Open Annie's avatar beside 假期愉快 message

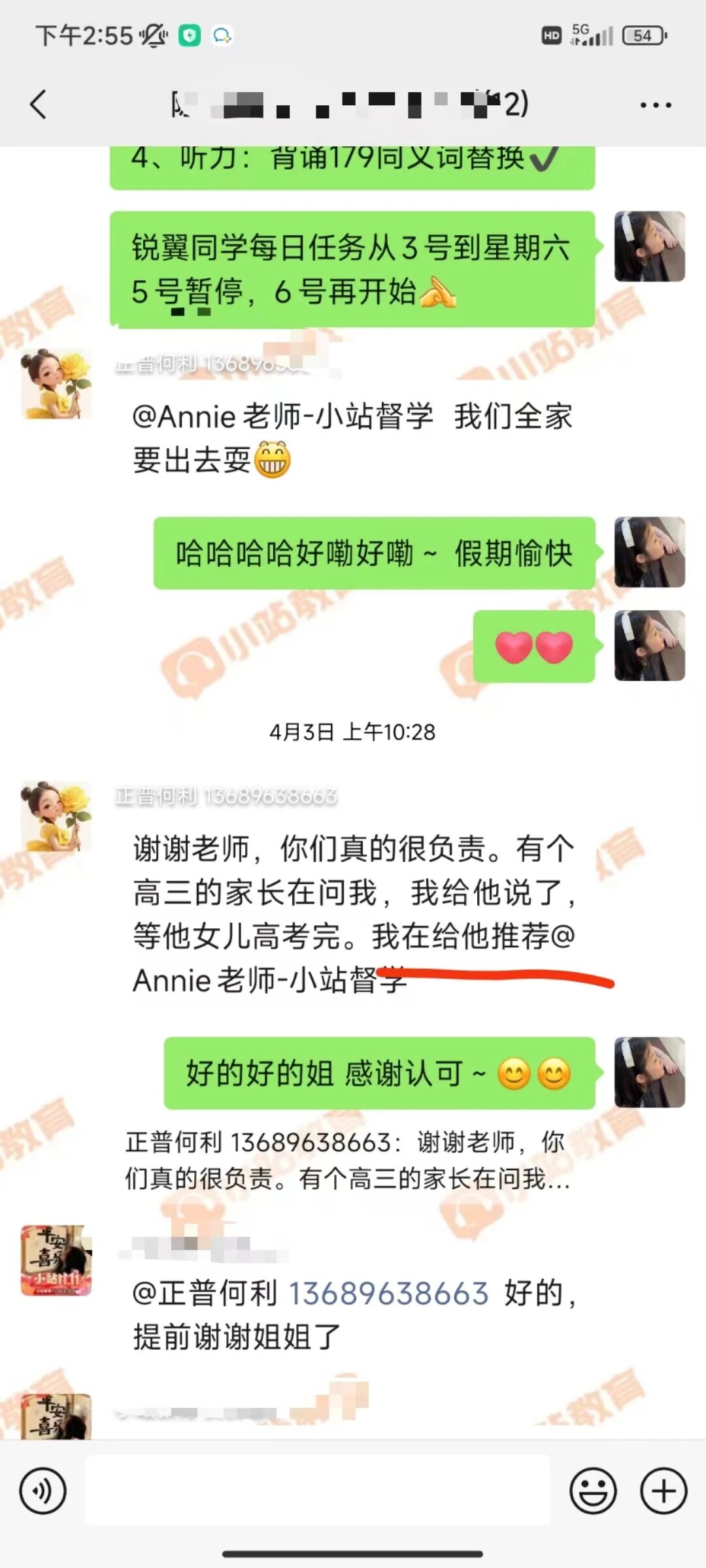click(x=649, y=552)
